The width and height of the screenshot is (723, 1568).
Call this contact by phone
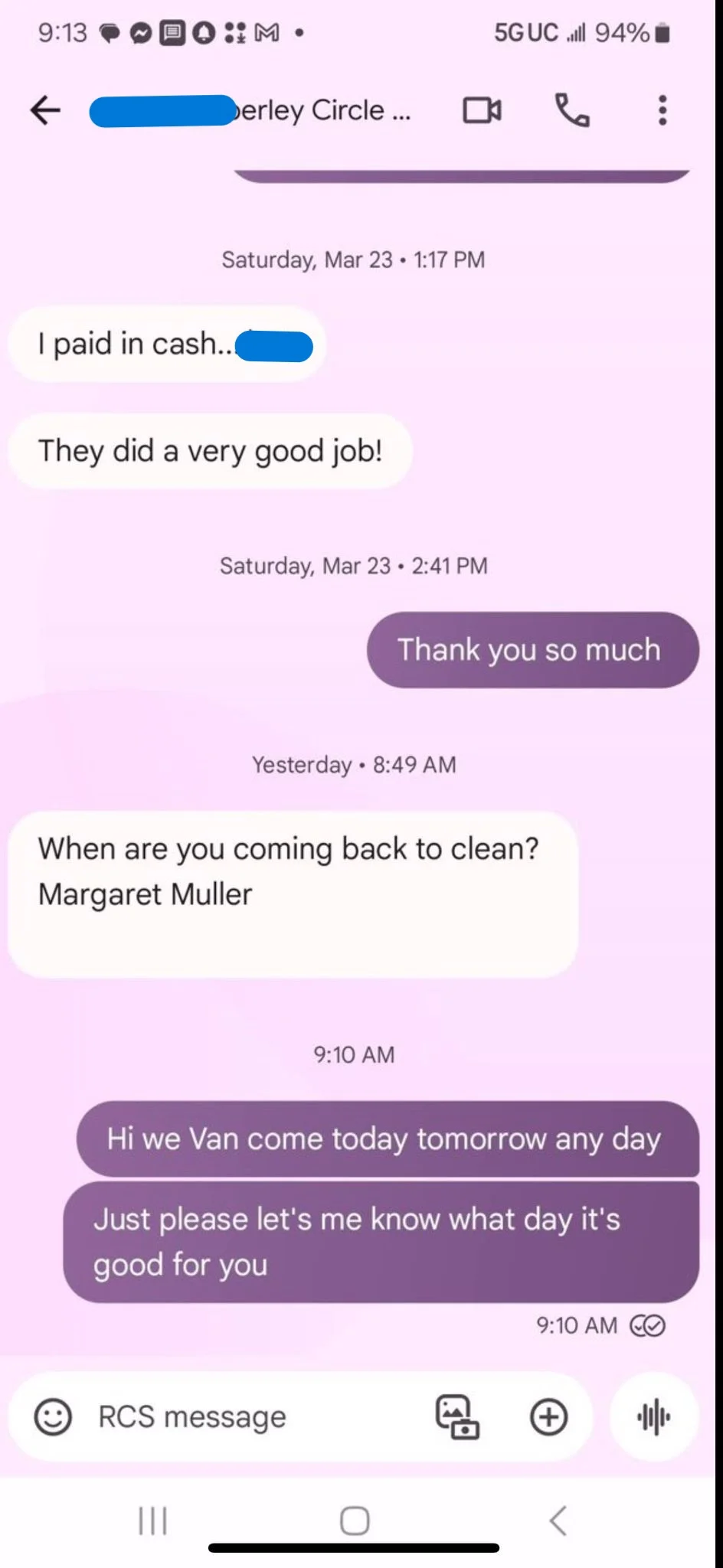tap(572, 110)
